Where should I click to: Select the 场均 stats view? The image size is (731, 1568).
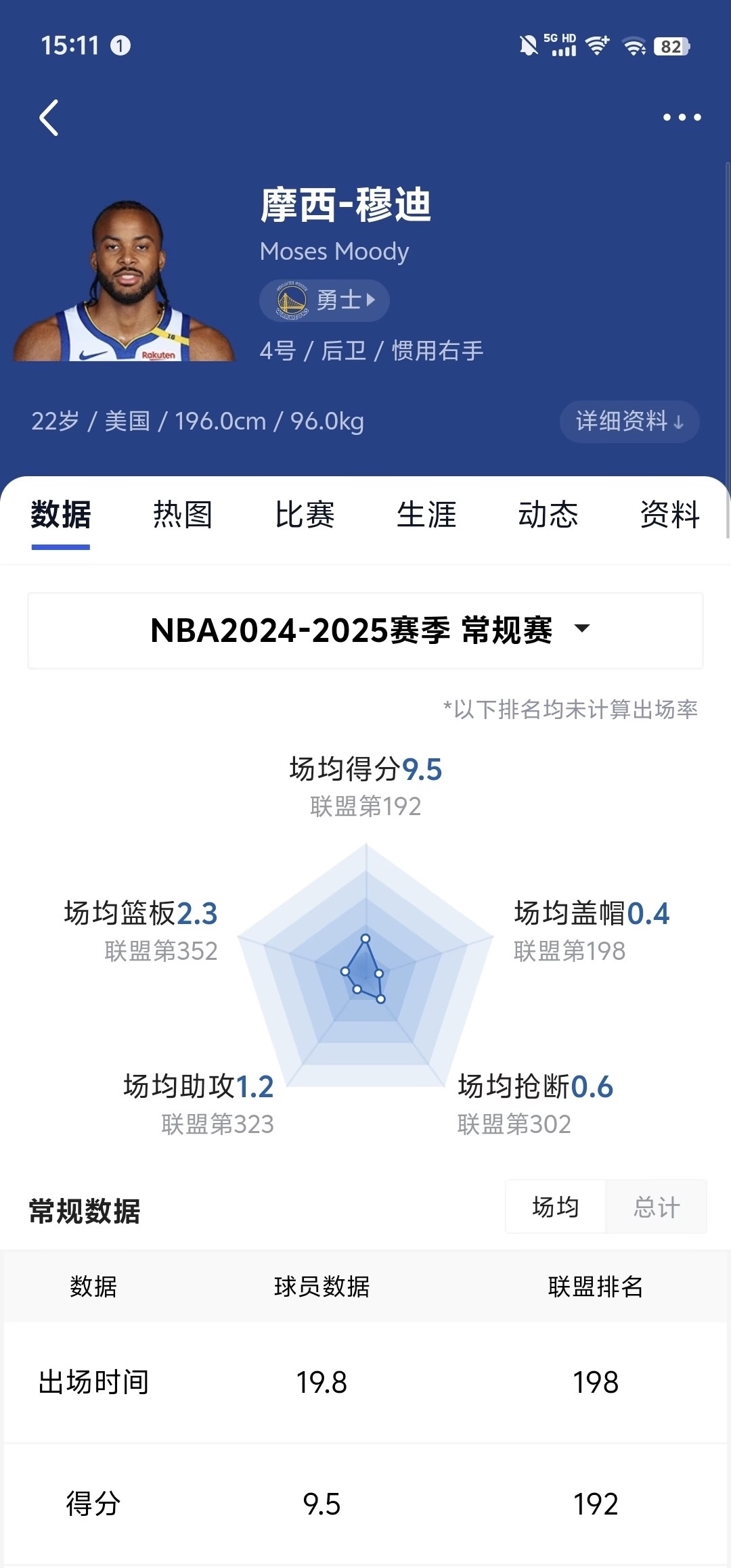point(556,1206)
